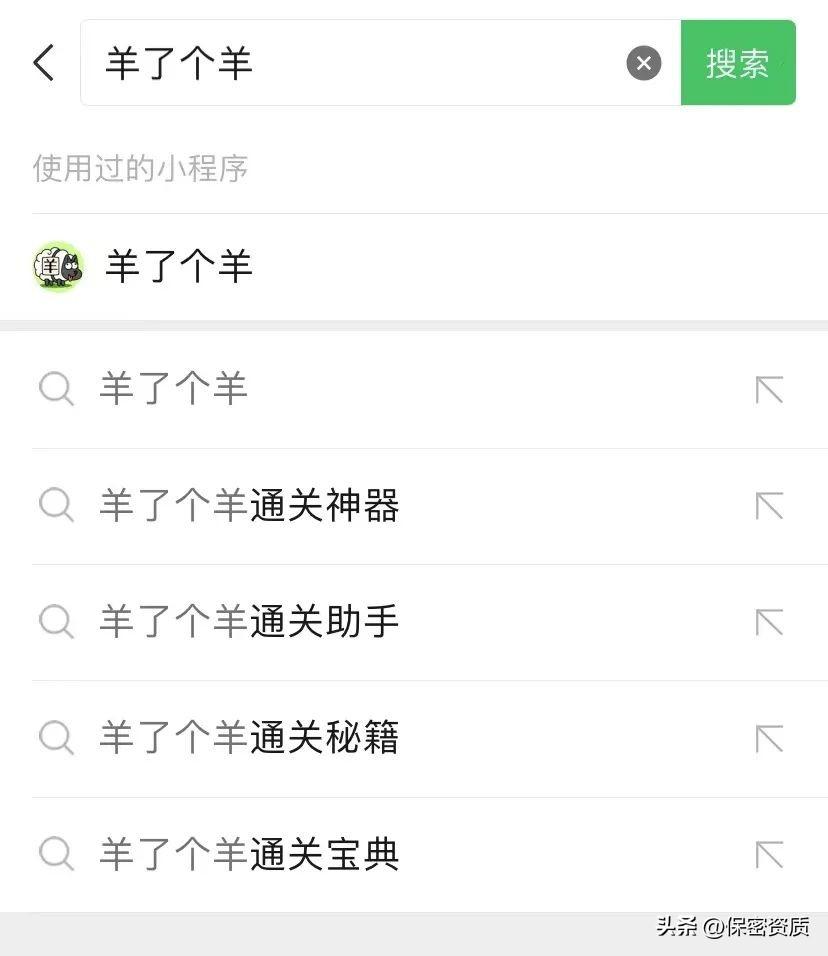Fill search box using arrow beside 羊了个羊通关宝典

[769, 854]
